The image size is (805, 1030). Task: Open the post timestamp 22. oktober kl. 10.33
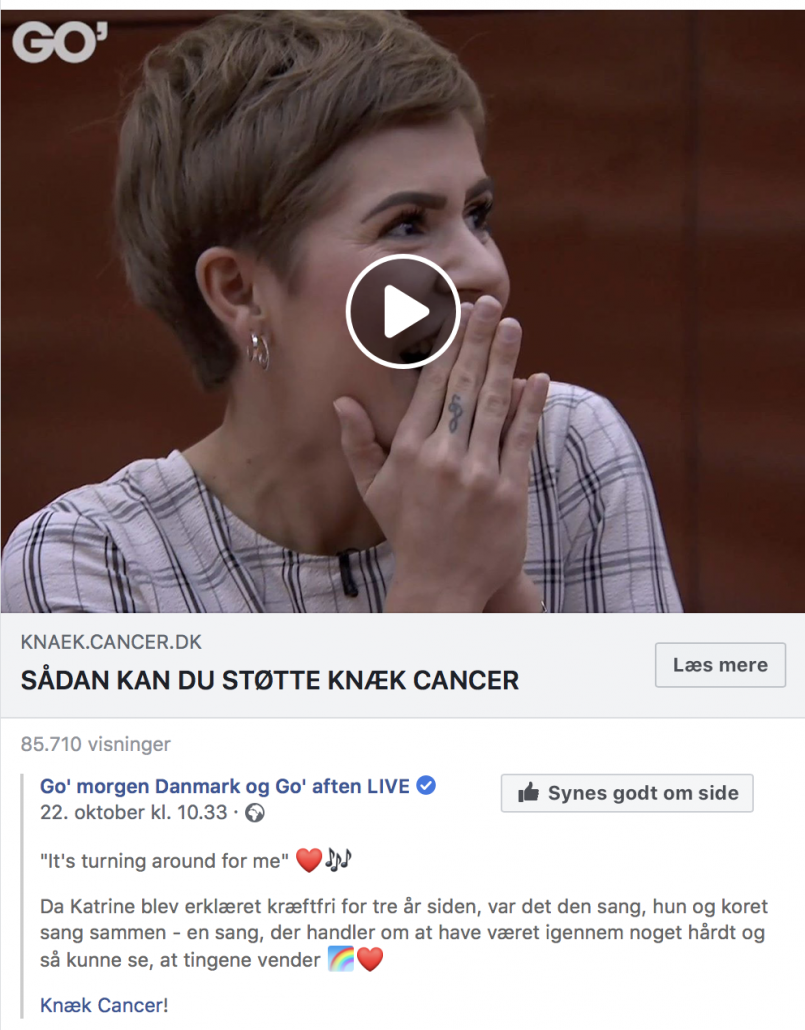point(134,813)
